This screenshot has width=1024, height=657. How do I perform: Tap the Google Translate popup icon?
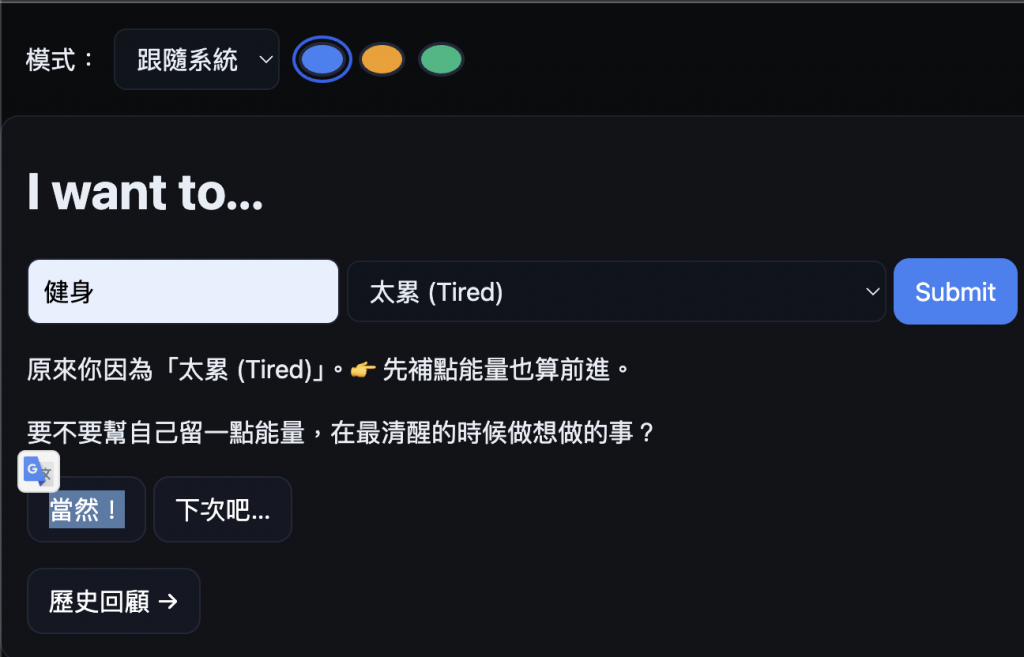point(39,471)
